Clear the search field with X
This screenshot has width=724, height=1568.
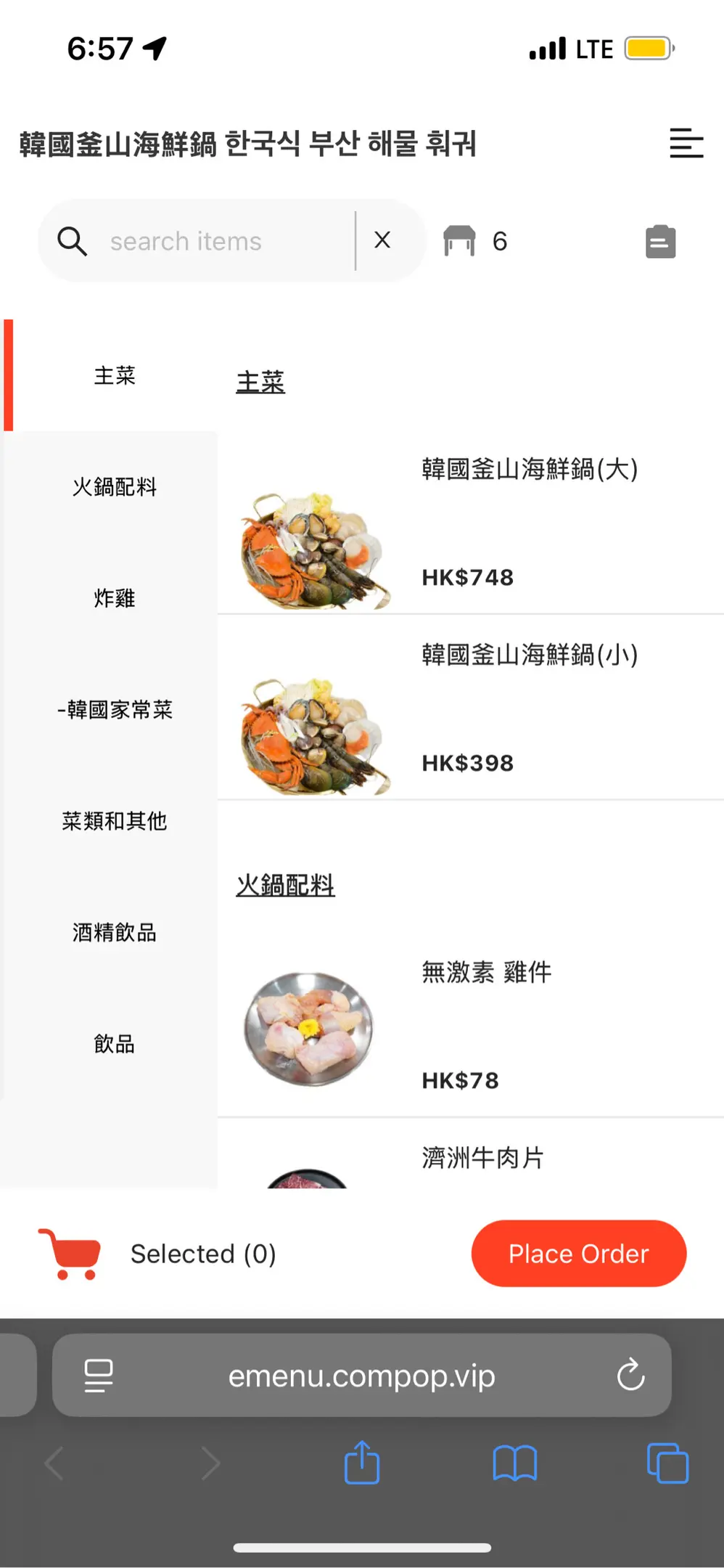(x=382, y=240)
